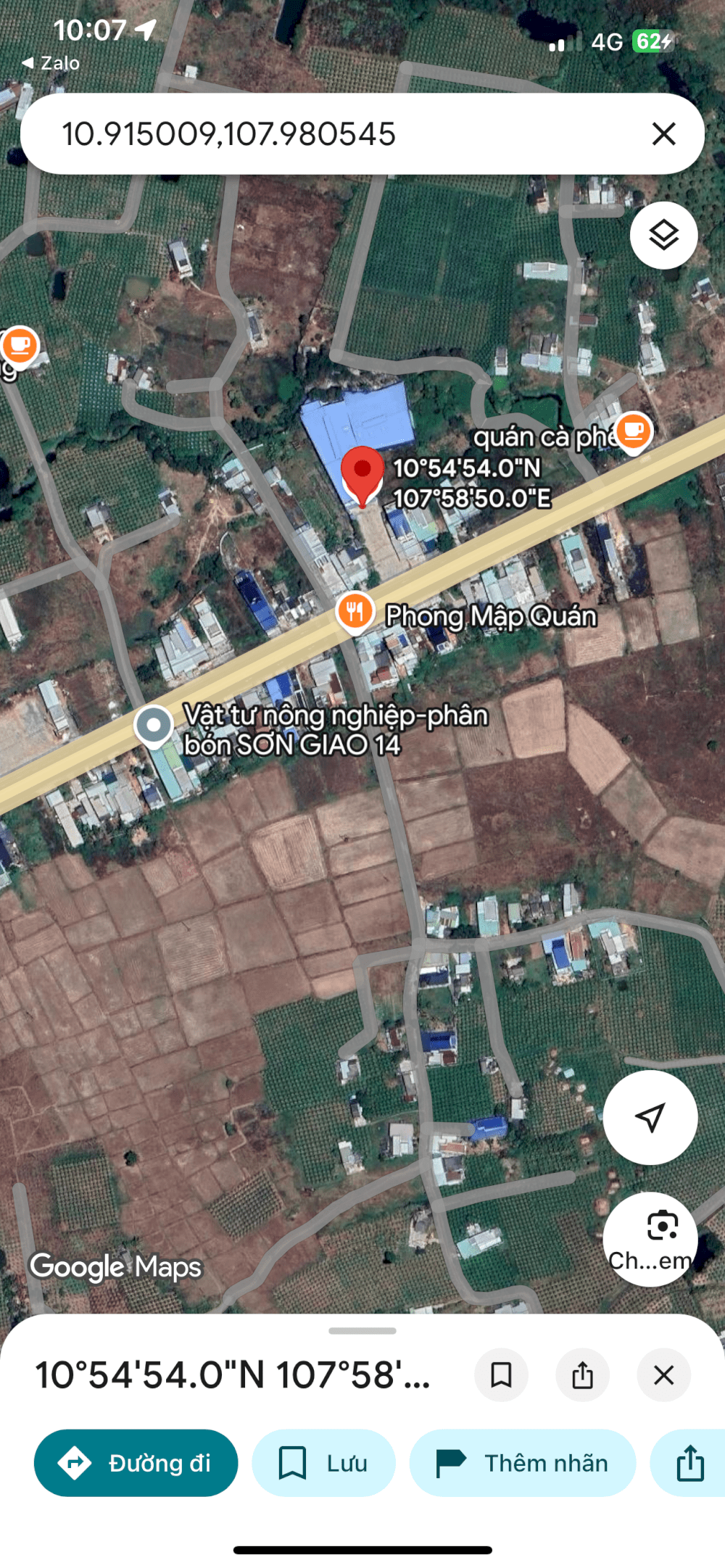
Task: Tap the Đường đi directions button
Action: [x=136, y=1463]
